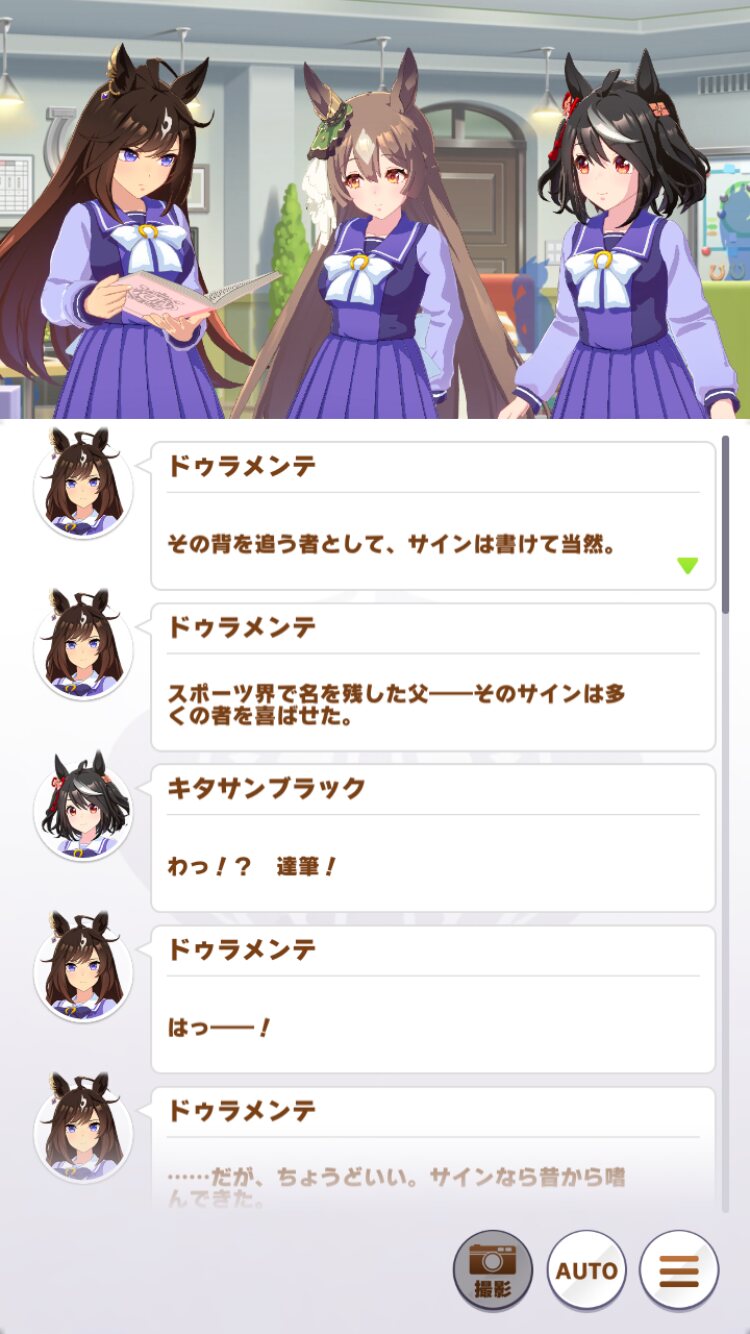
Task: Advance dialogue with the green arrow
Action: [x=687, y=565]
